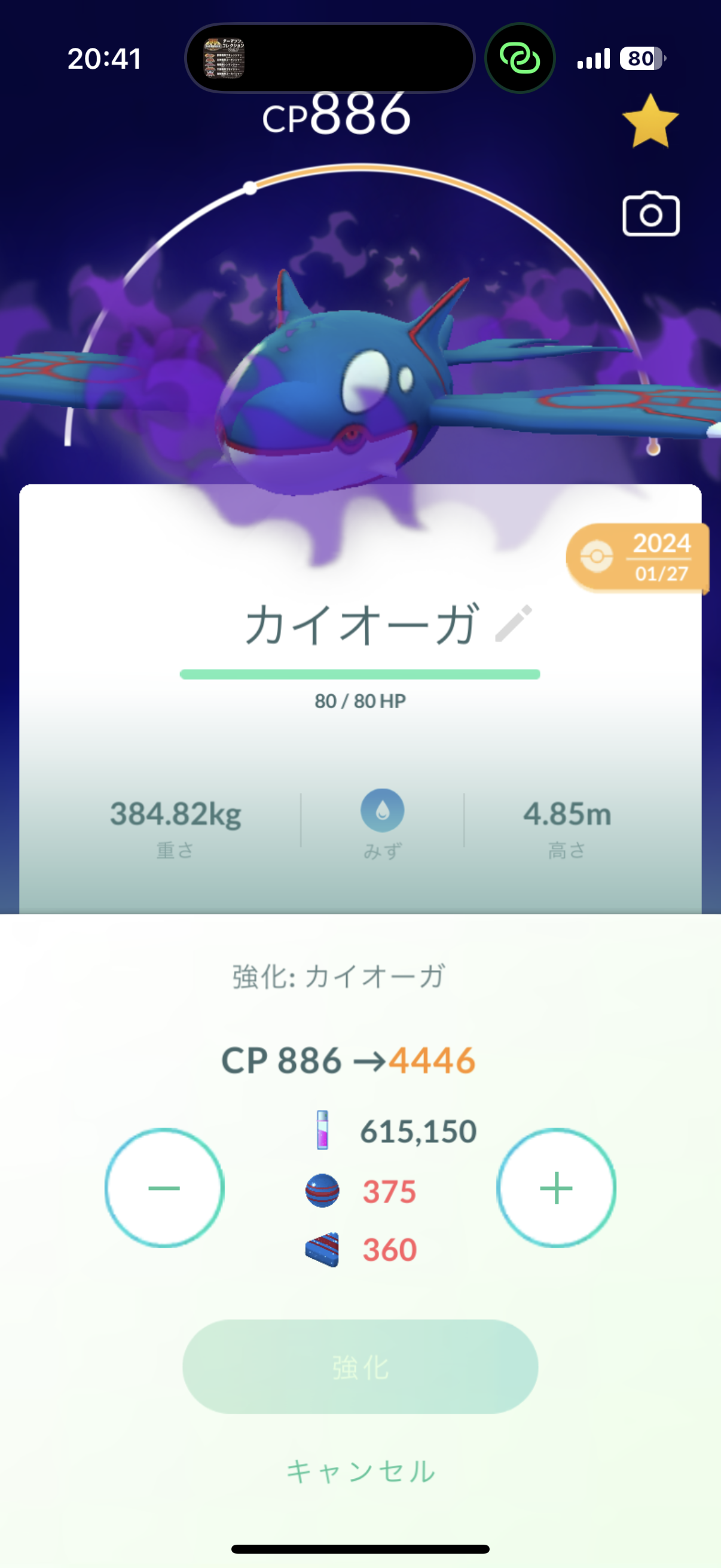
Task: Edit the カイオーガ nickname with the pencil
Action: coord(514,623)
